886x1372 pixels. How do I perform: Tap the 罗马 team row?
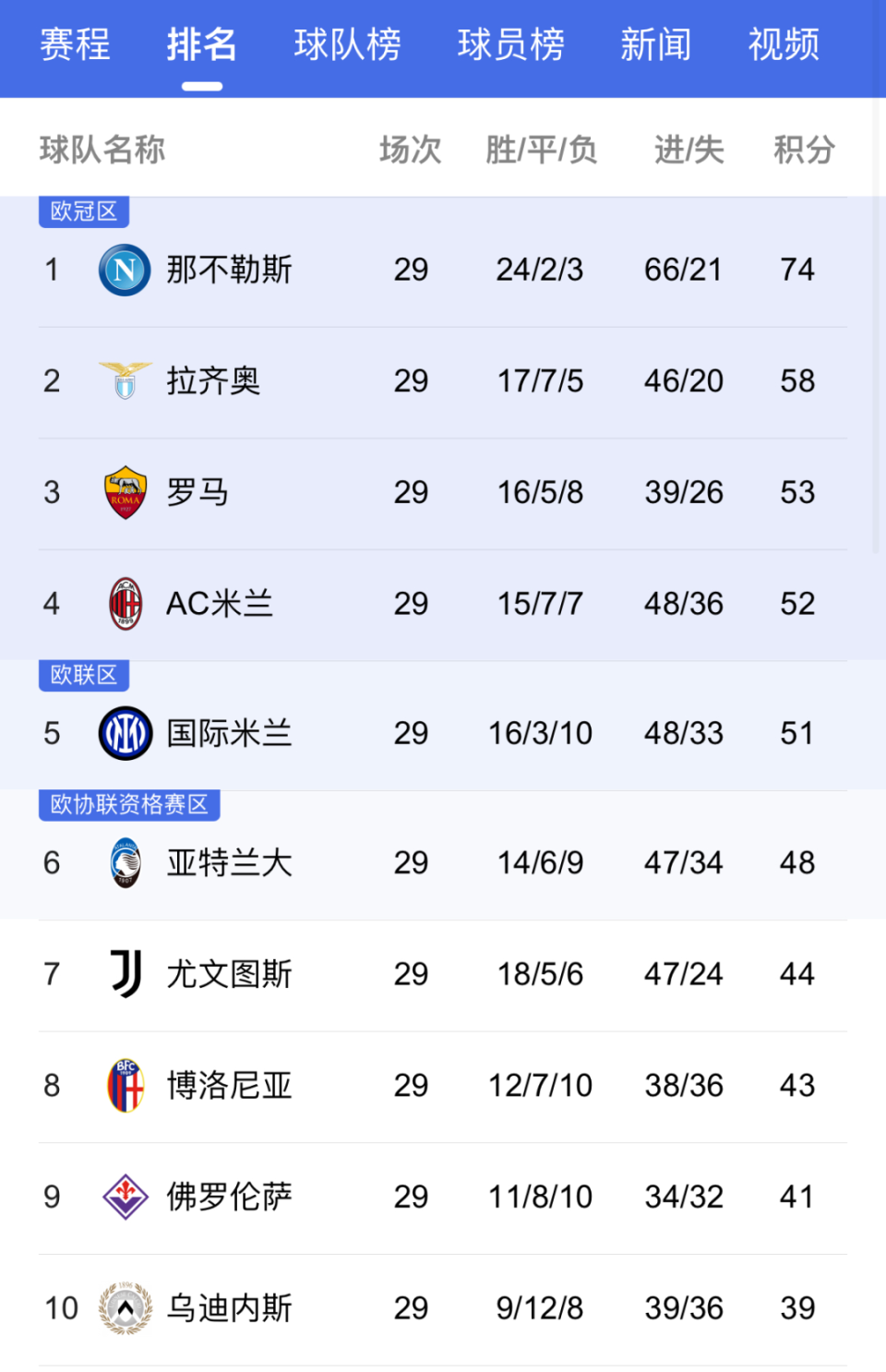pos(198,492)
